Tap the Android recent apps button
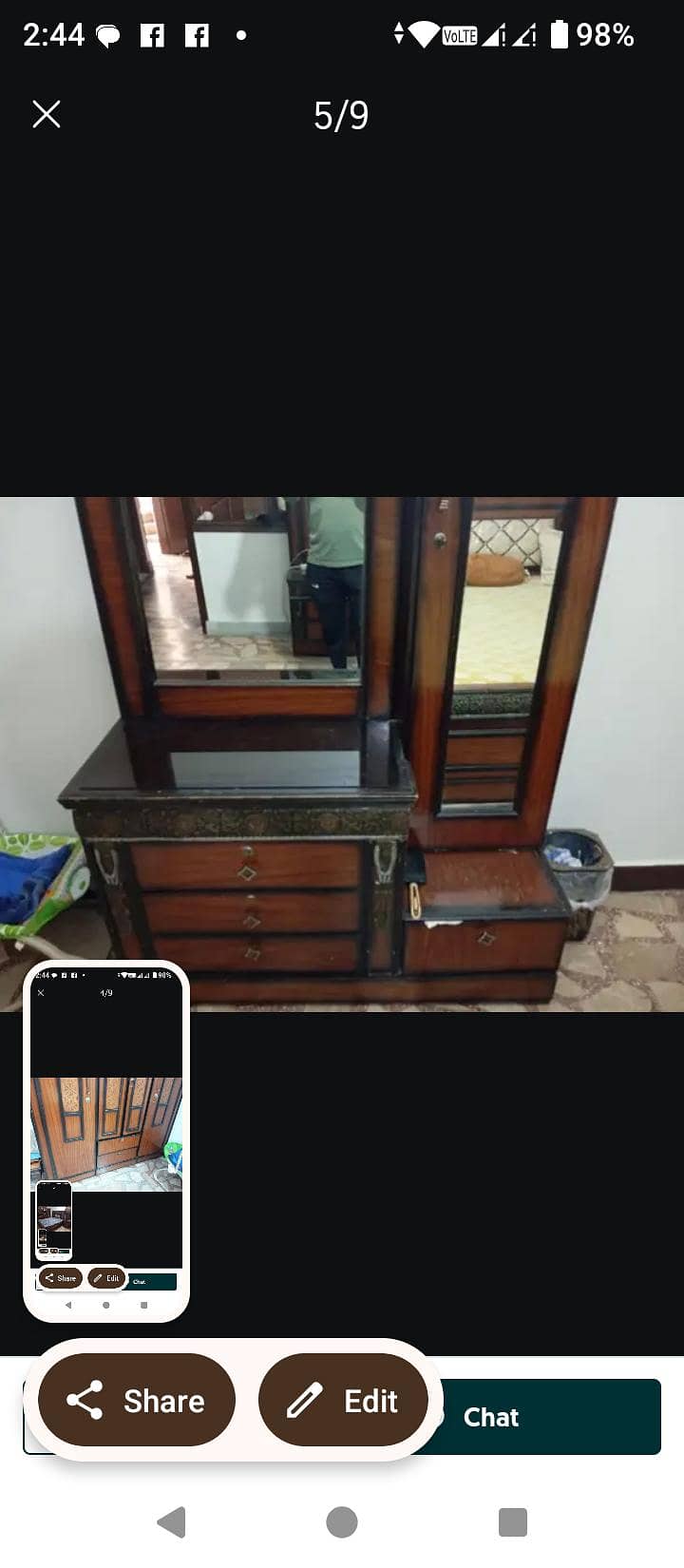The height and width of the screenshot is (1568, 684). (512, 1522)
